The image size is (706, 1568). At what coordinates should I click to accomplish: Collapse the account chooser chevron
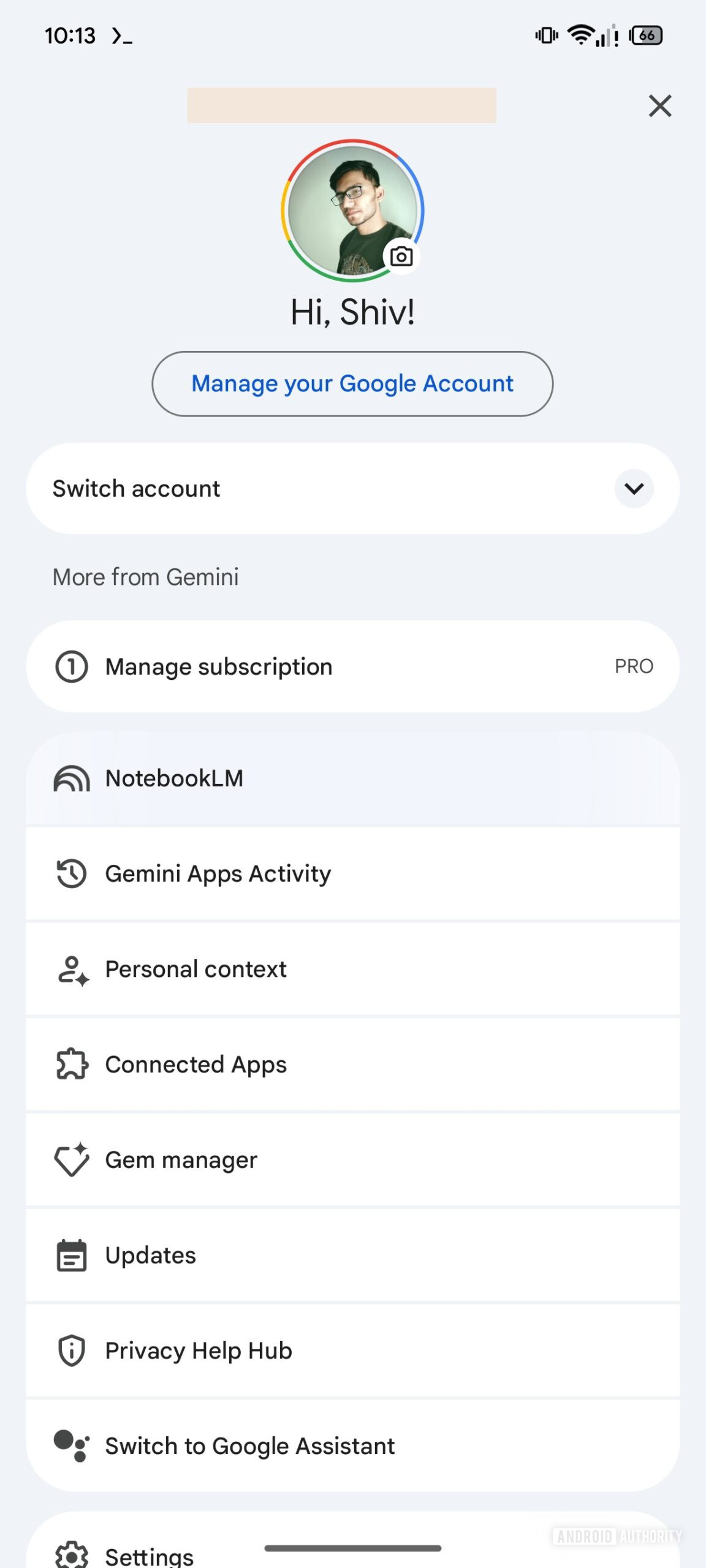tap(634, 488)
